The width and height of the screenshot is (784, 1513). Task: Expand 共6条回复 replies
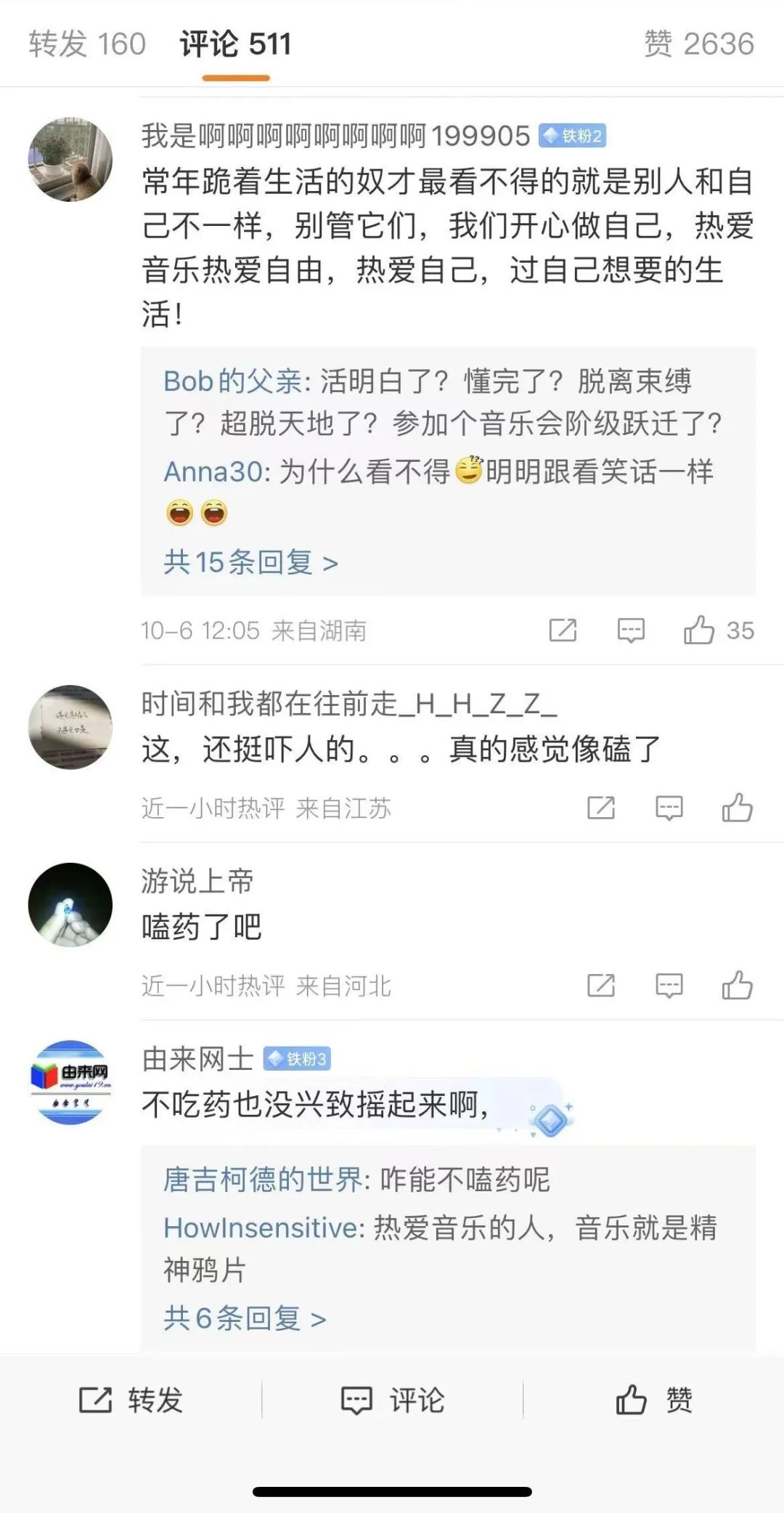(245, 1318)
